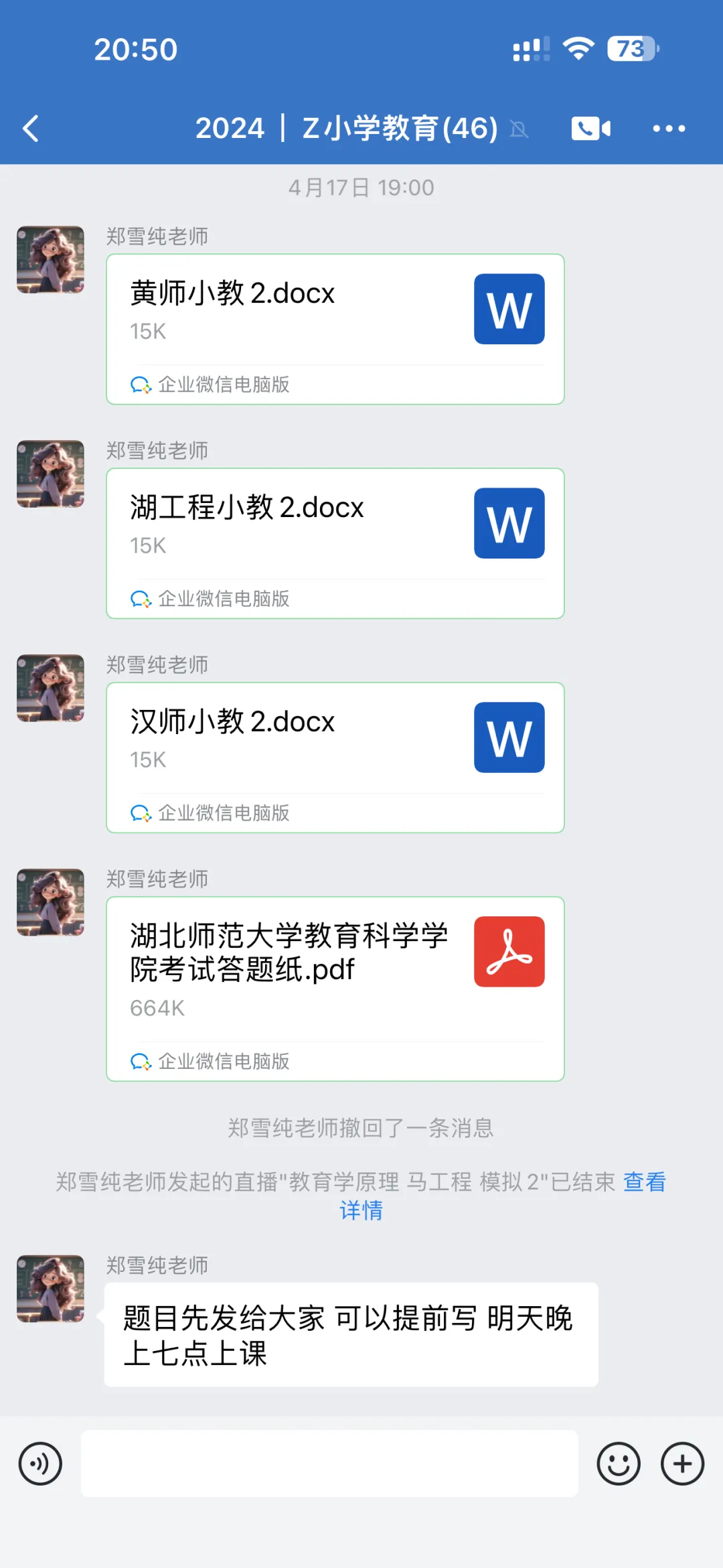
Task: Tap the avatar beside the 题目先发给大家 message
Action: point(50,1289)
